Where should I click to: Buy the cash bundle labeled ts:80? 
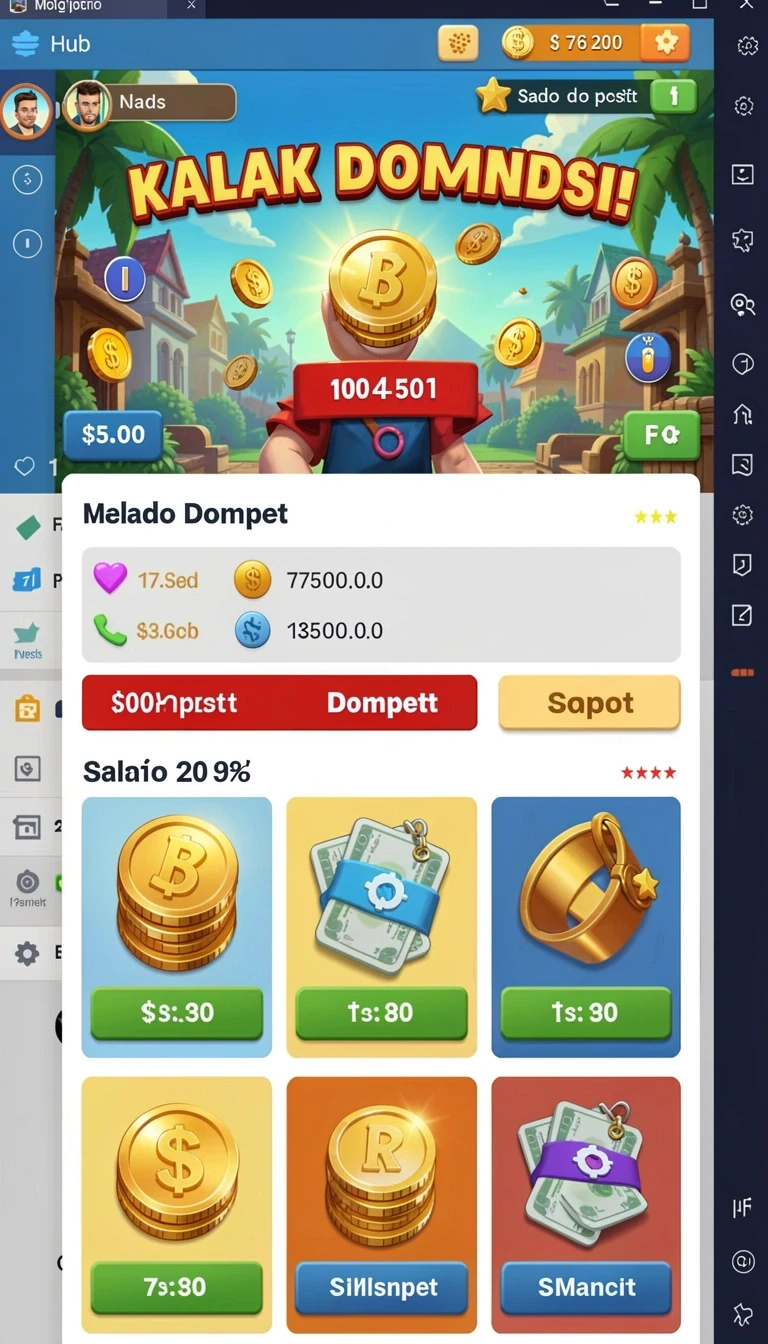tap(381, 1013)
